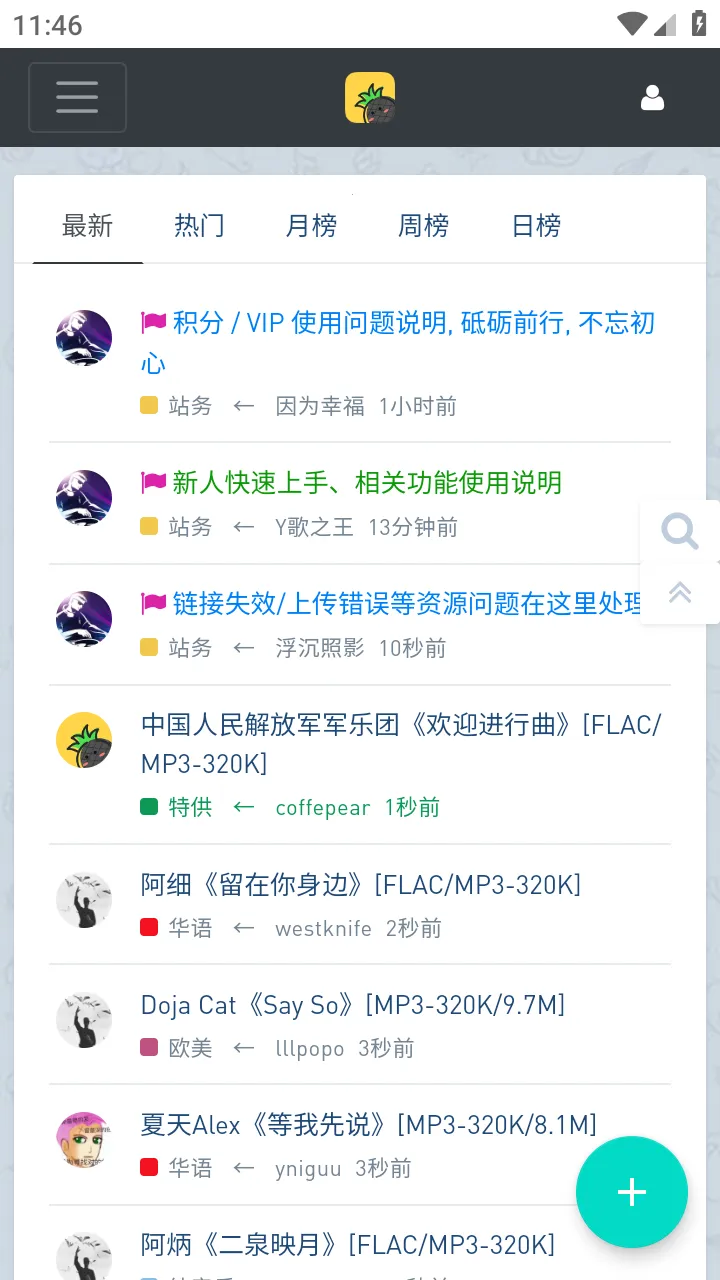
Task: Open the search magnifier icon
Action: pyautogui.click(x=679, y=531)
